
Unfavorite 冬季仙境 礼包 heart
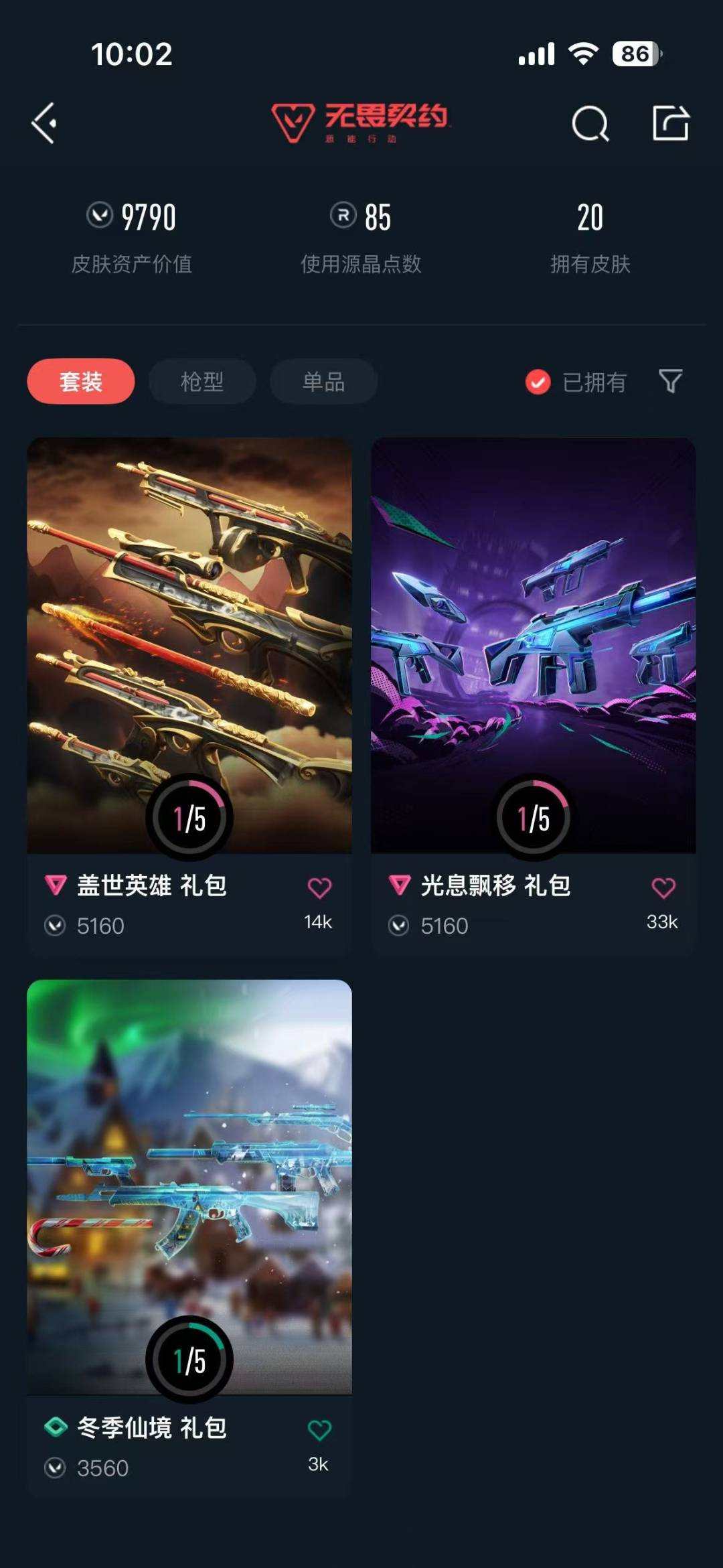(x=319, y=1427)
